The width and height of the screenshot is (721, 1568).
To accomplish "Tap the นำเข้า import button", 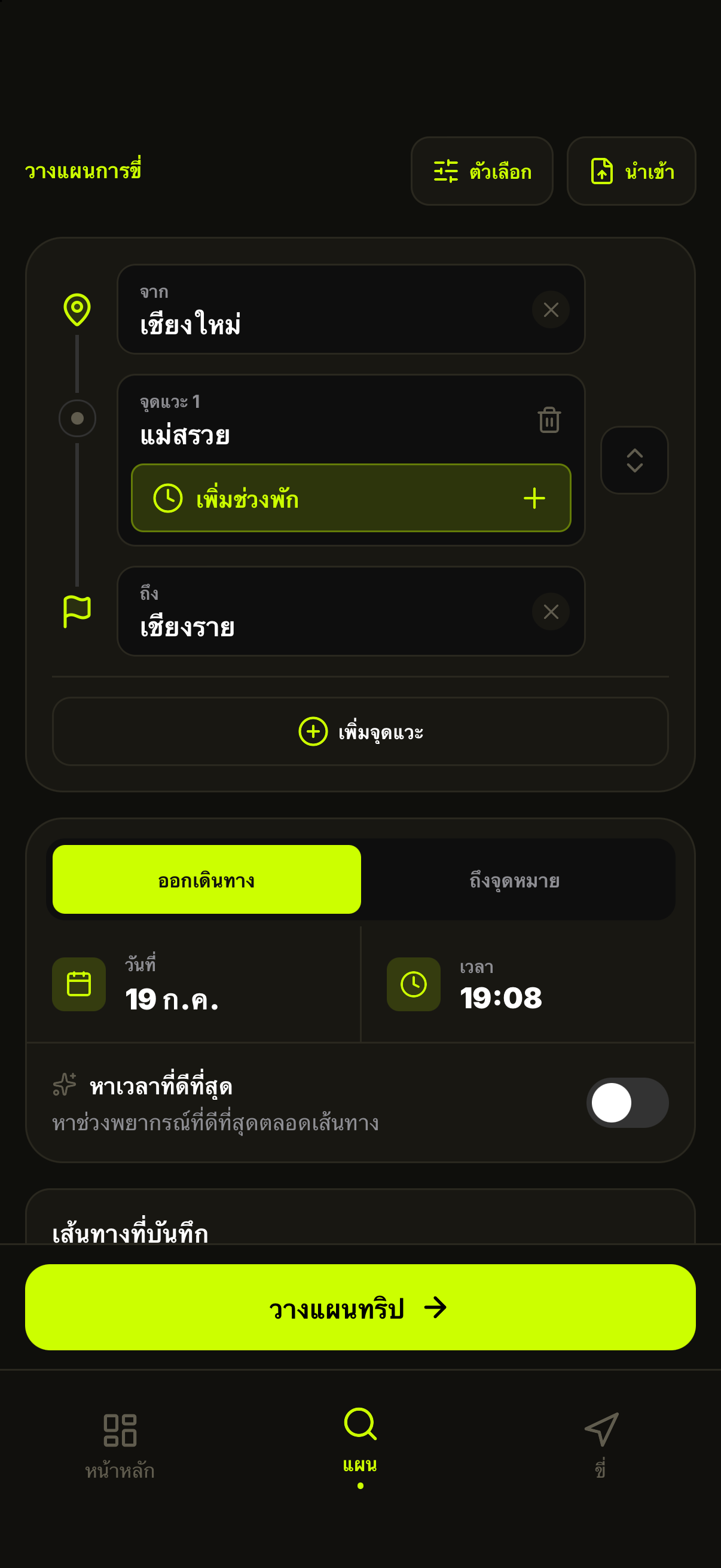I will (631, 171).
